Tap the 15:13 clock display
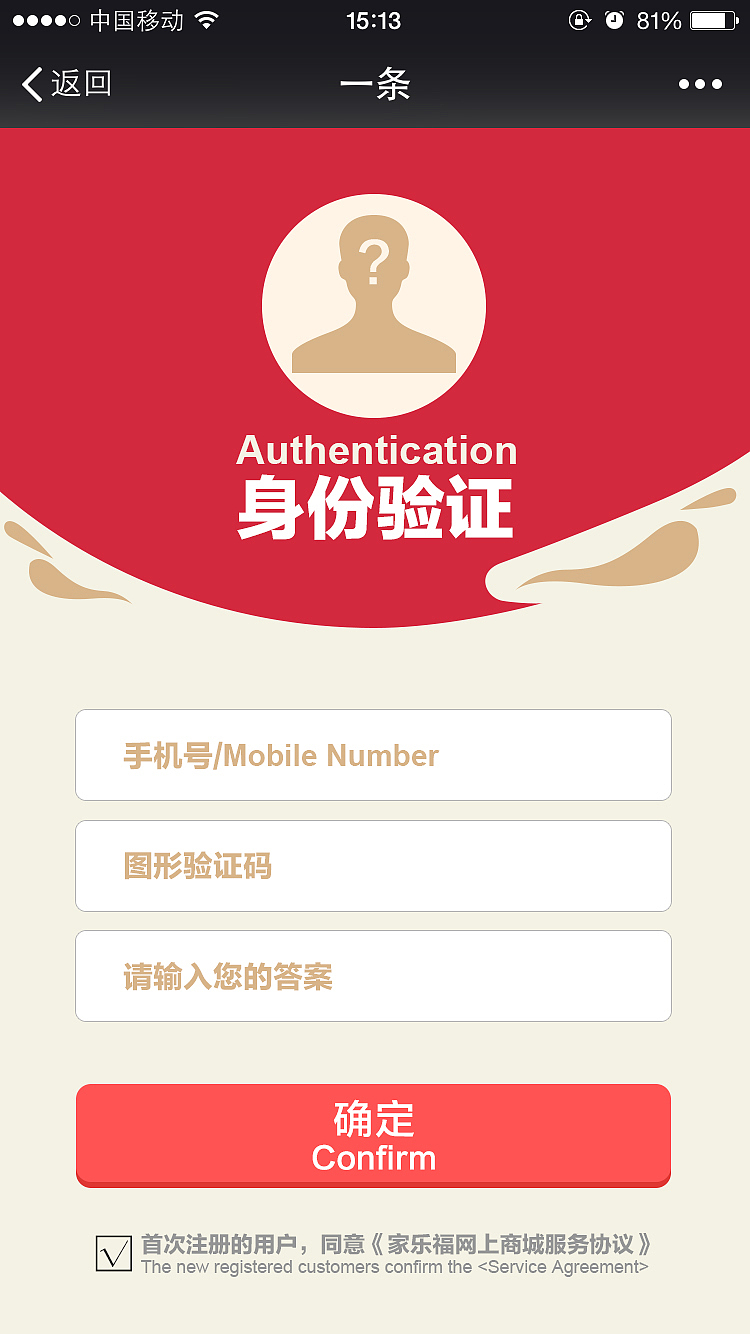 tap(375, 19)
